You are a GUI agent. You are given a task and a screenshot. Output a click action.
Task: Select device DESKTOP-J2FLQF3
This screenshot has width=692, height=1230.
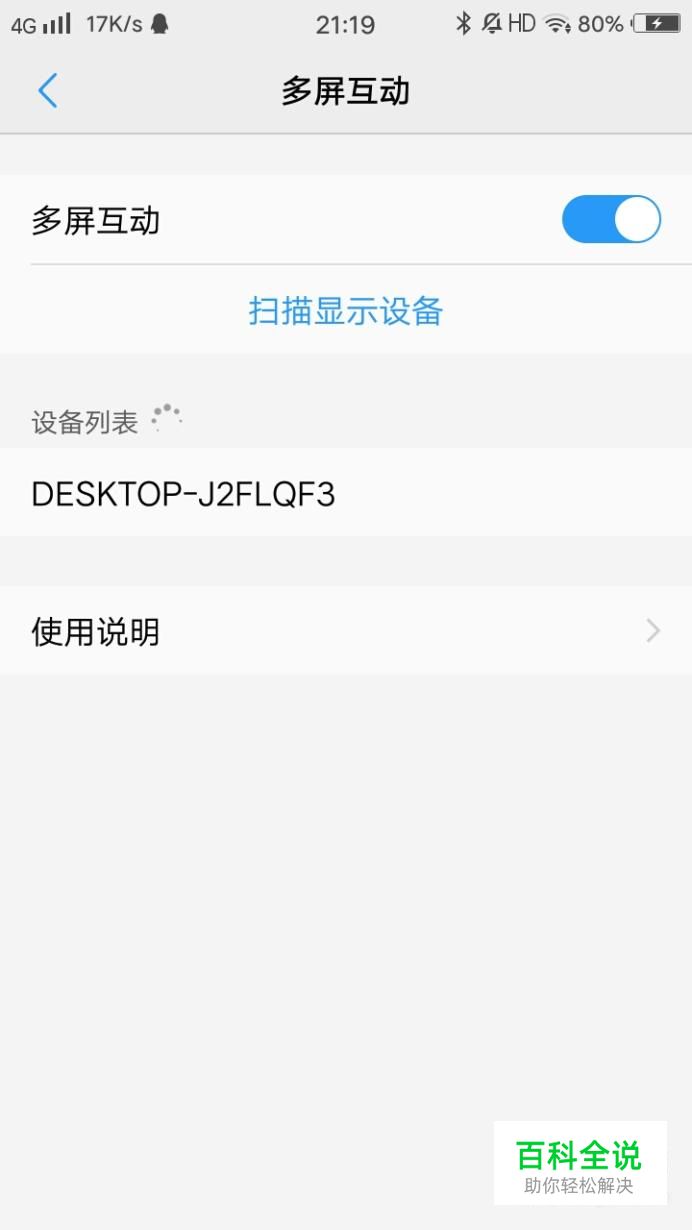pos(346,493)
